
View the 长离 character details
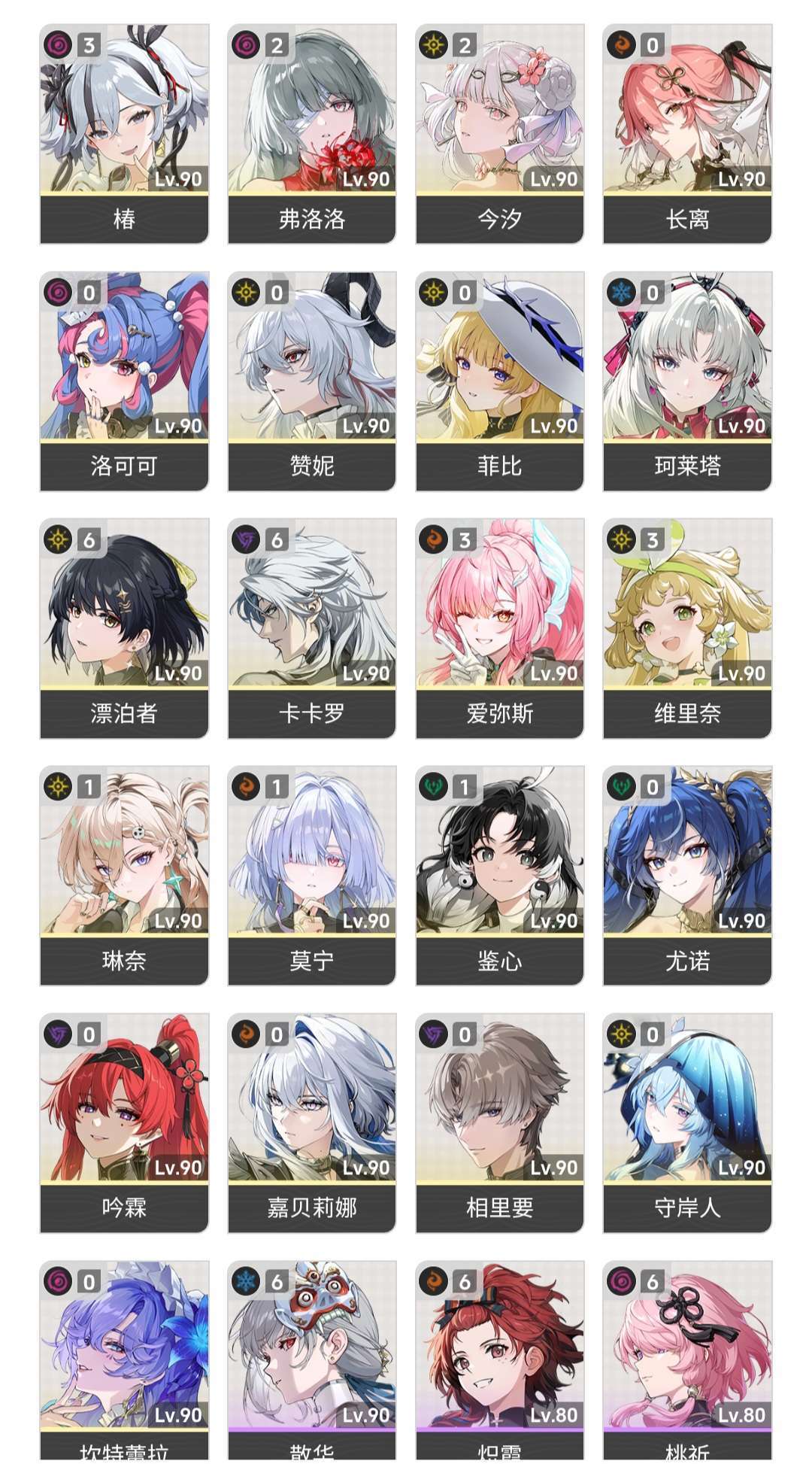pyautogui.click(x=687, y=134)
